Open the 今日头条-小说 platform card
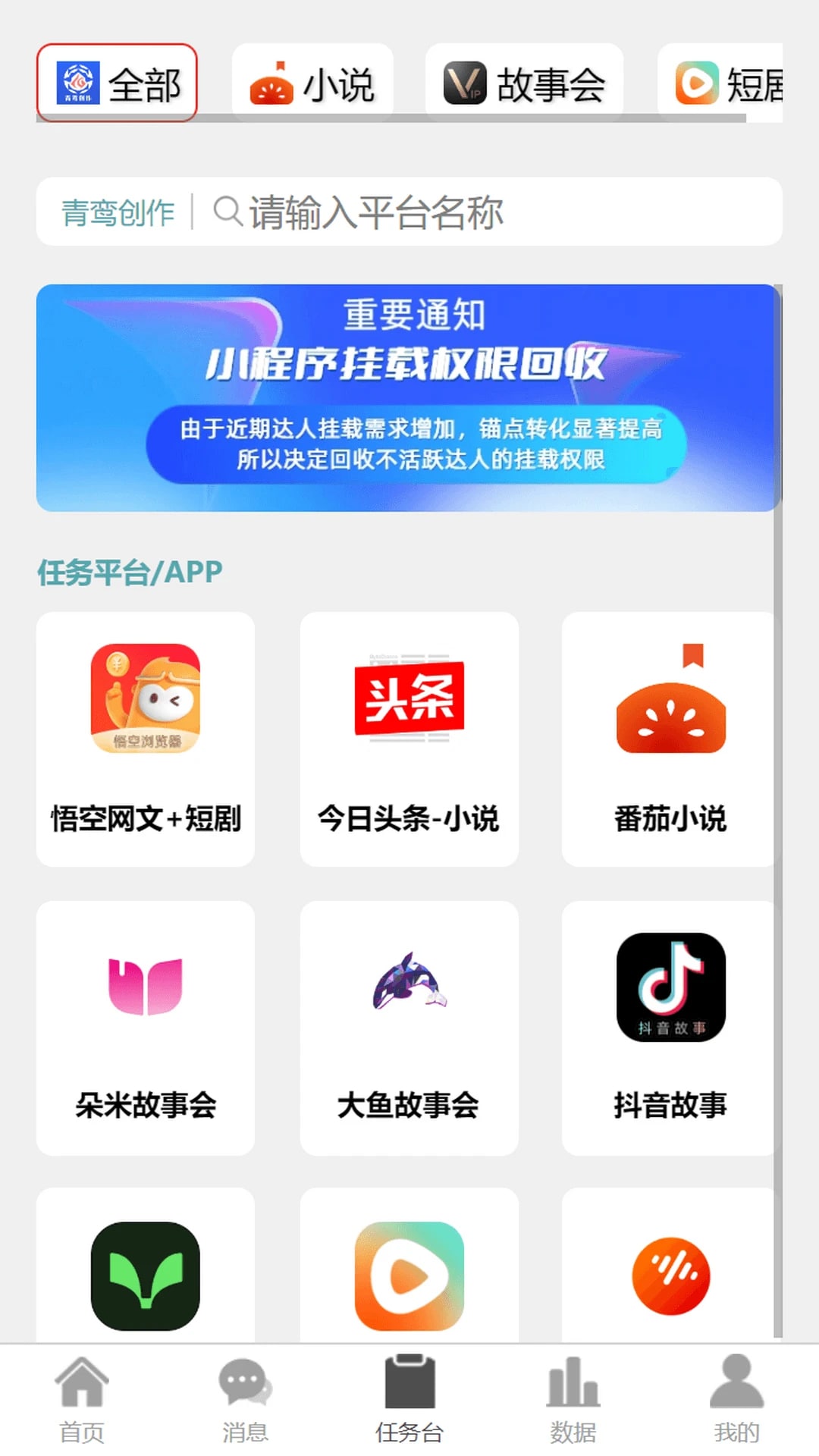The image size is (819, 1456). tap(409, 739)
